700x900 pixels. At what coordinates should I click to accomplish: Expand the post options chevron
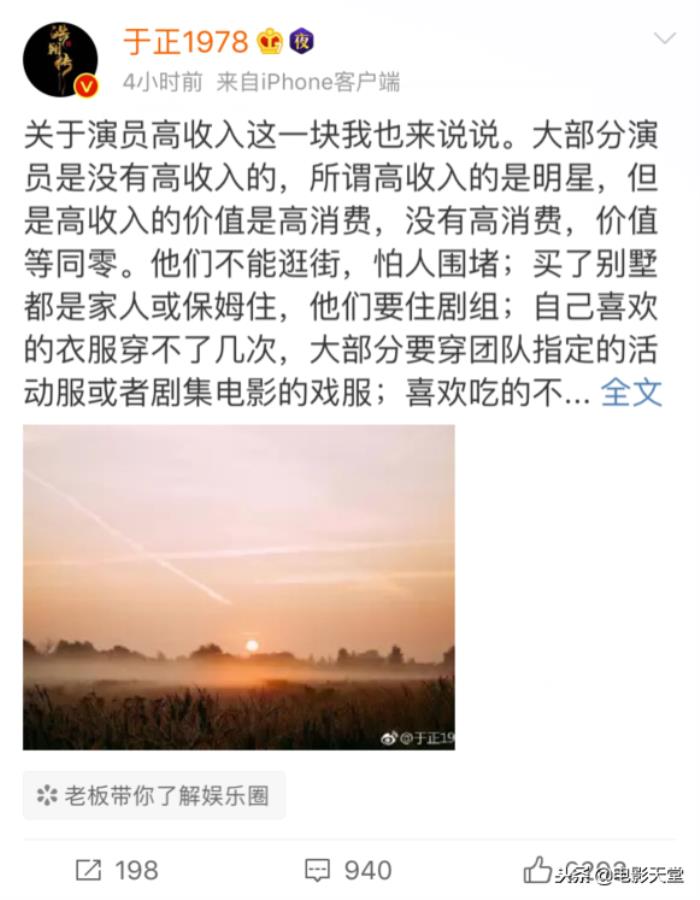(x=665, y=40)
